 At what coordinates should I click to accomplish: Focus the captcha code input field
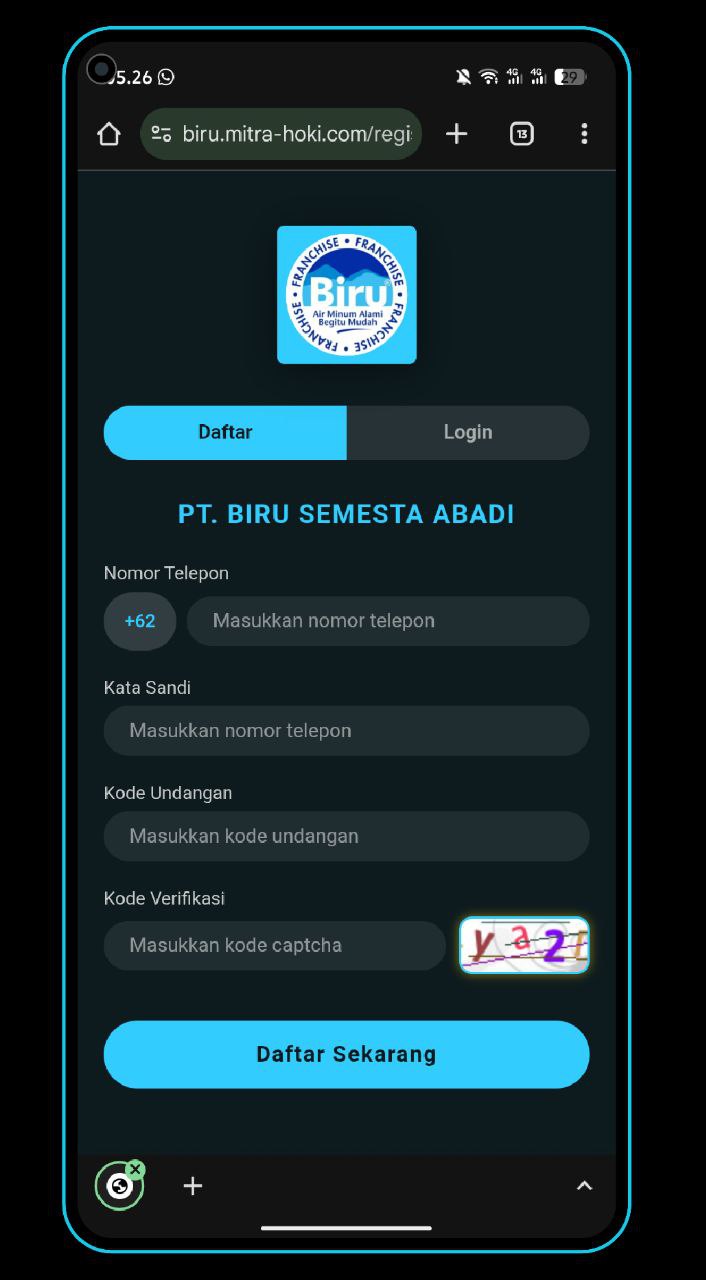click(x=274, y=945)
